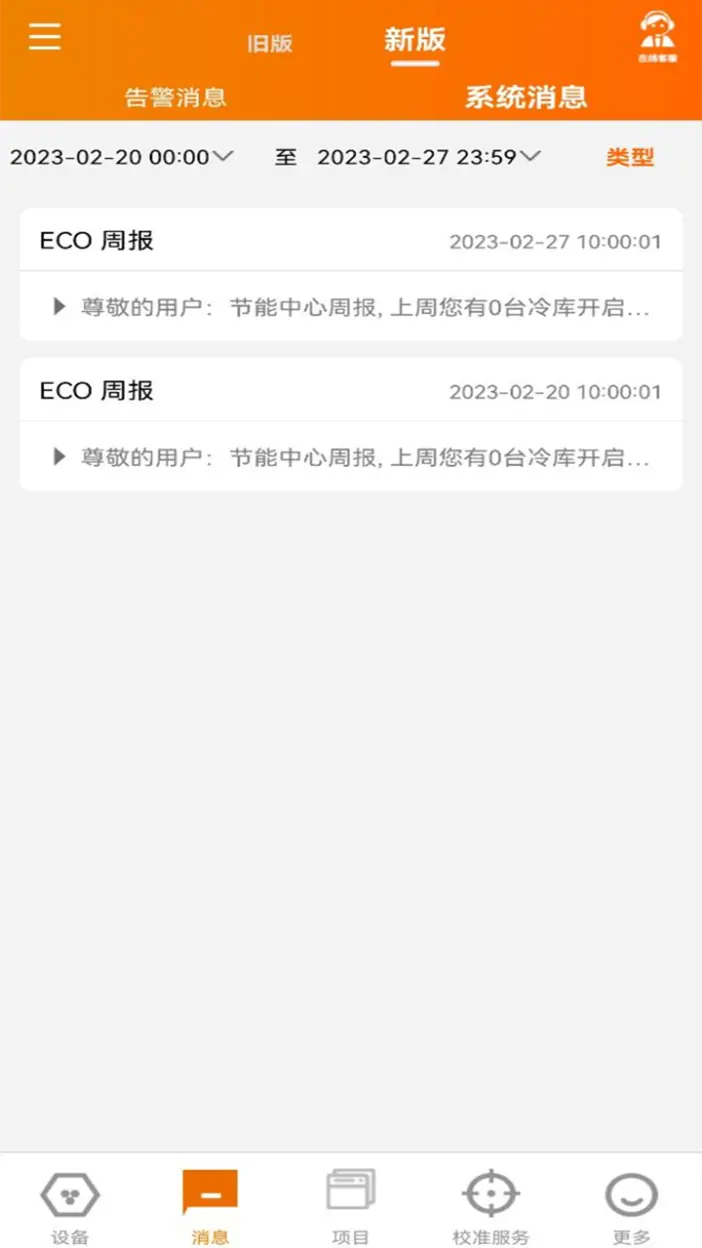This screenshot has height=1248, width=702.
Task: Switch to 校准服务 tab
Action: (491, 1207)
